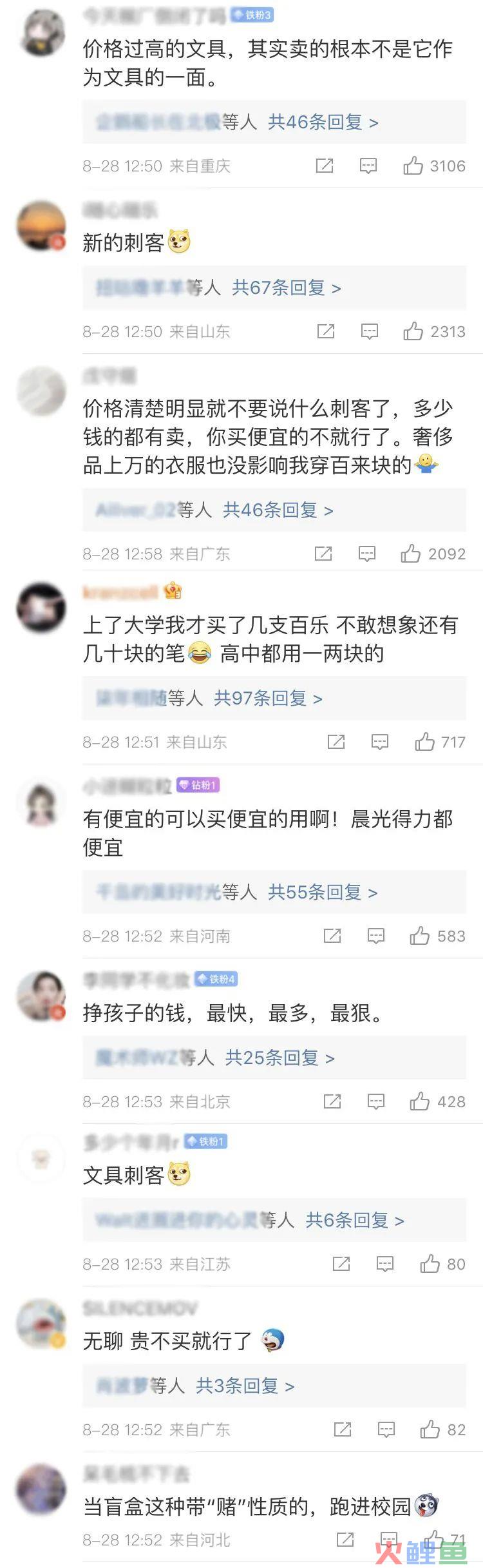Open 共6条回复 under 文具刺客
Viewport: 483px width, 1568px height.
[x=354, y=1220]
